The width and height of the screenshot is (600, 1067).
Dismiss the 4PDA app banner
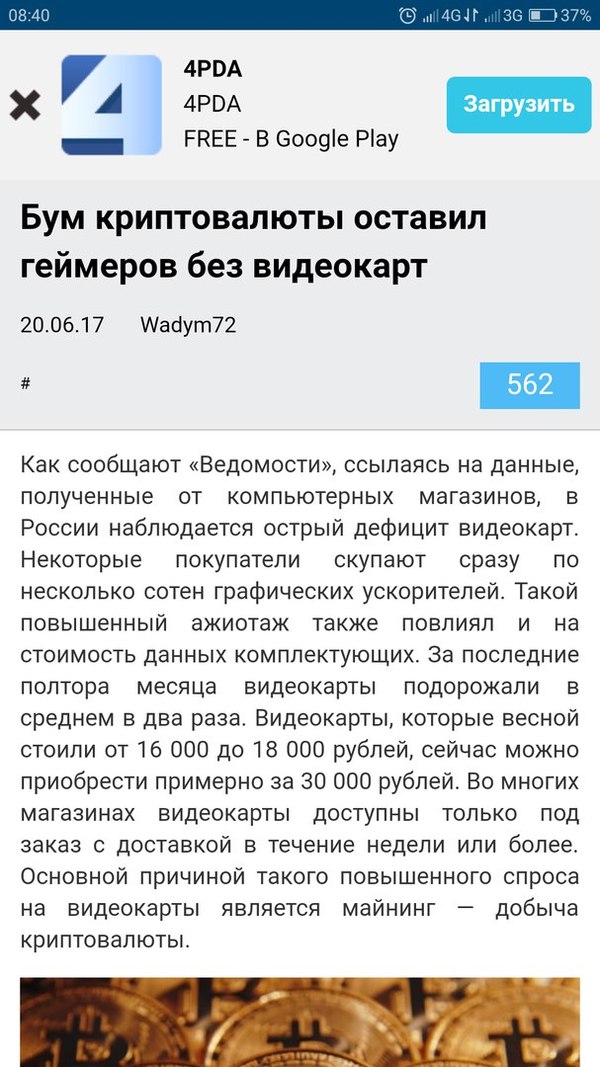(25, 105)
